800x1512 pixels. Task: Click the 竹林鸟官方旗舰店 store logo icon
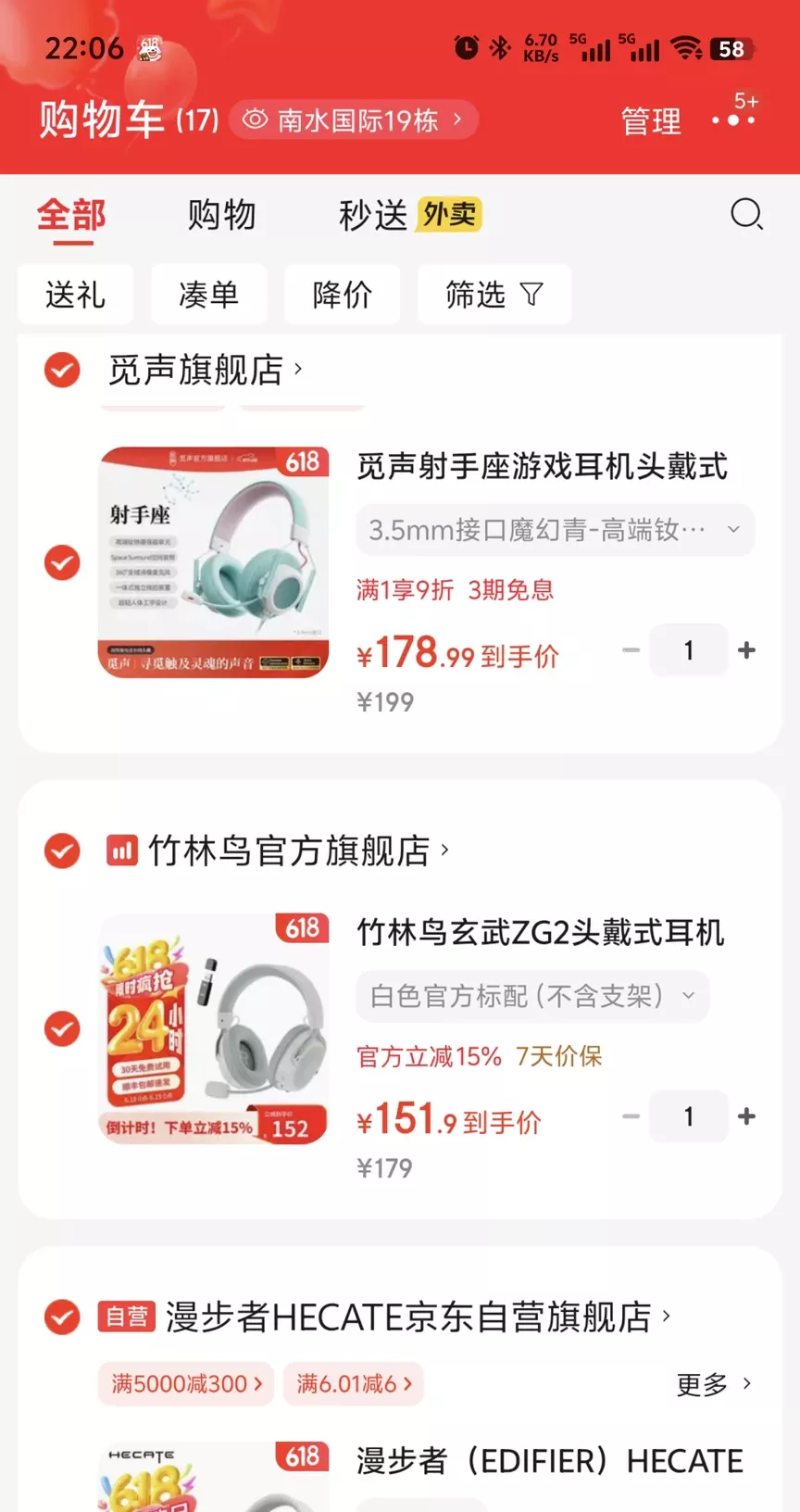(x=122, y=850)
